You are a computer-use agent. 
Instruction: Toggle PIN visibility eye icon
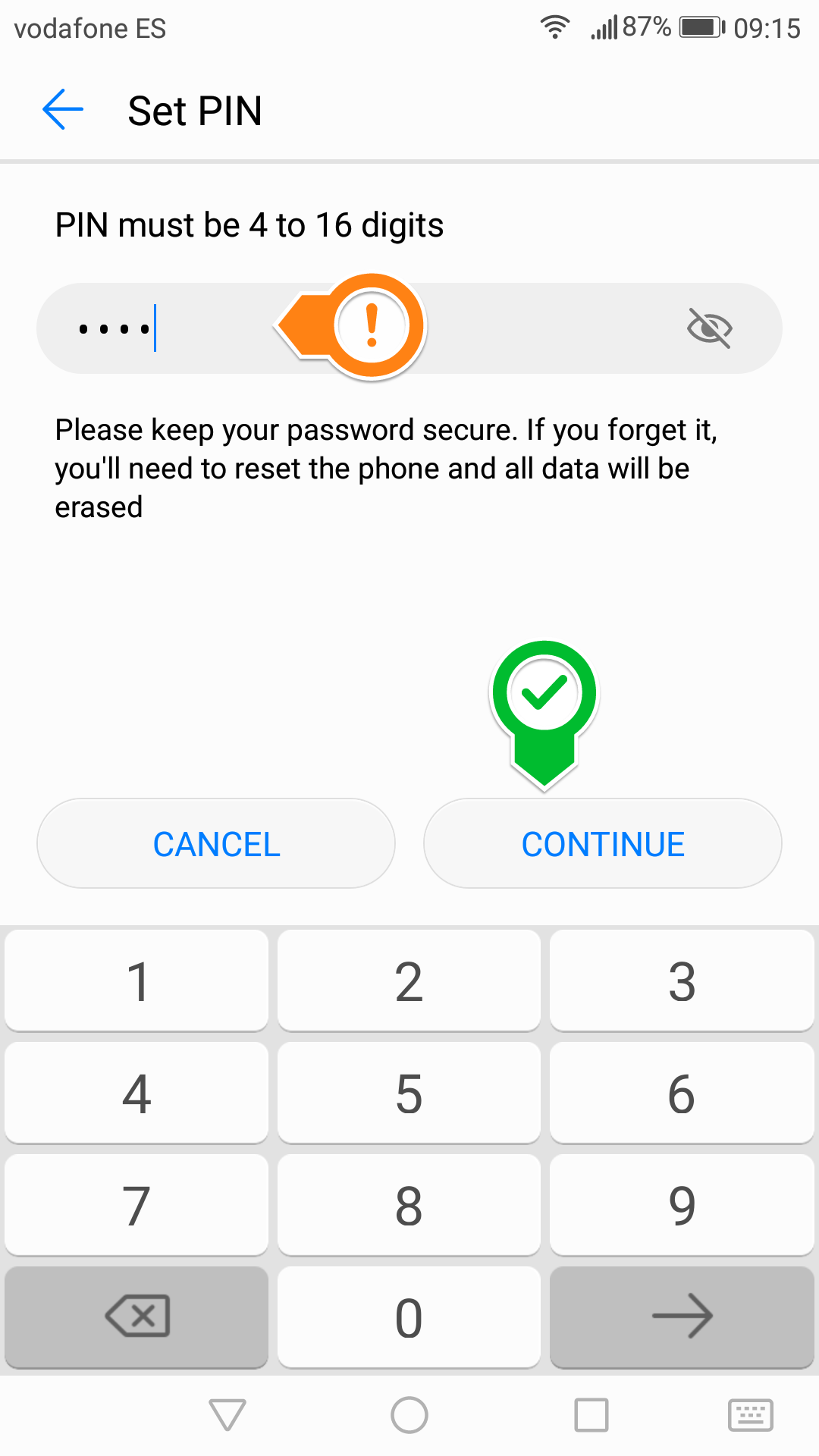click(x=709, y=328)
